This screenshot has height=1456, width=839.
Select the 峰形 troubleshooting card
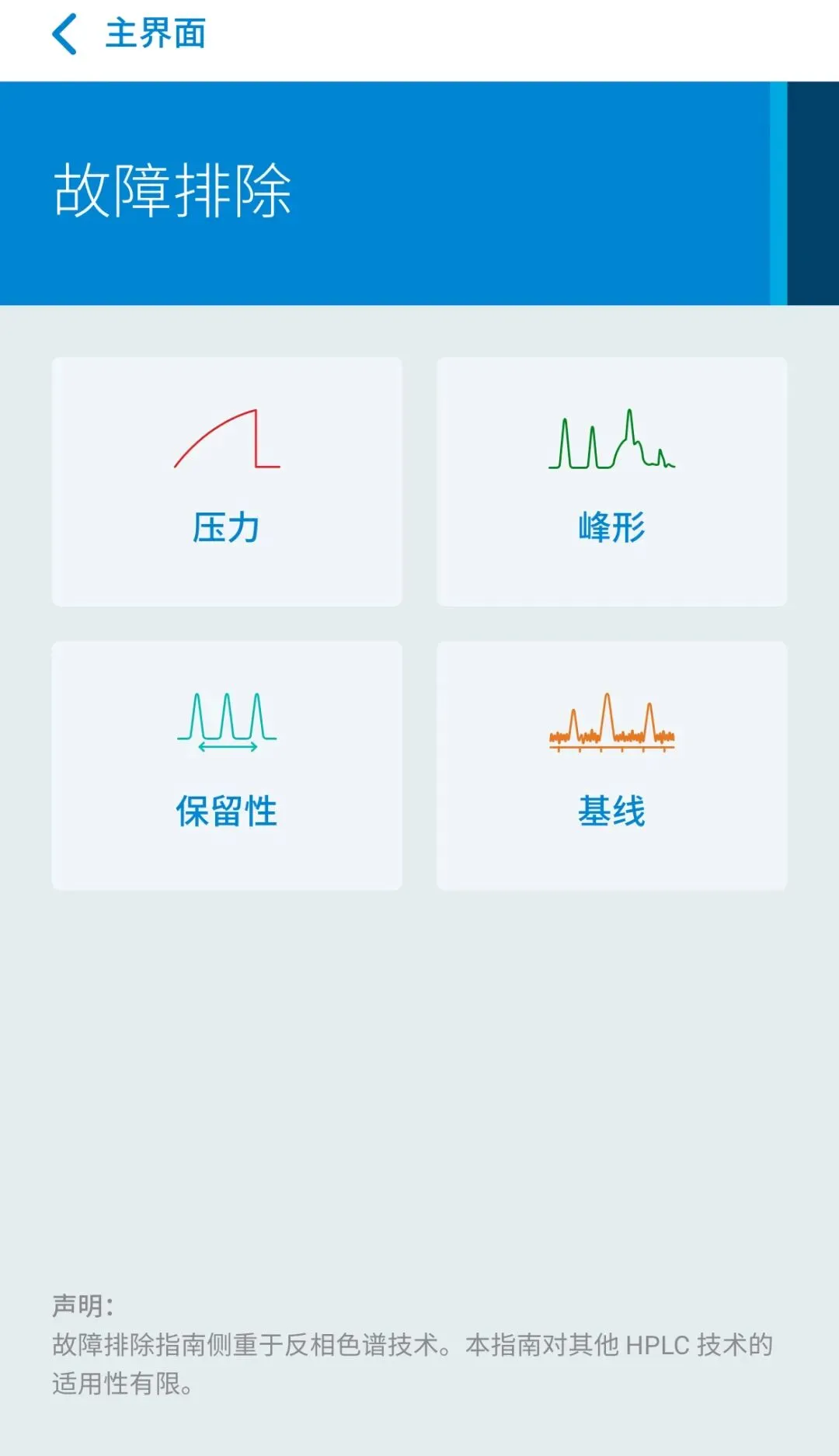[611, 481]
